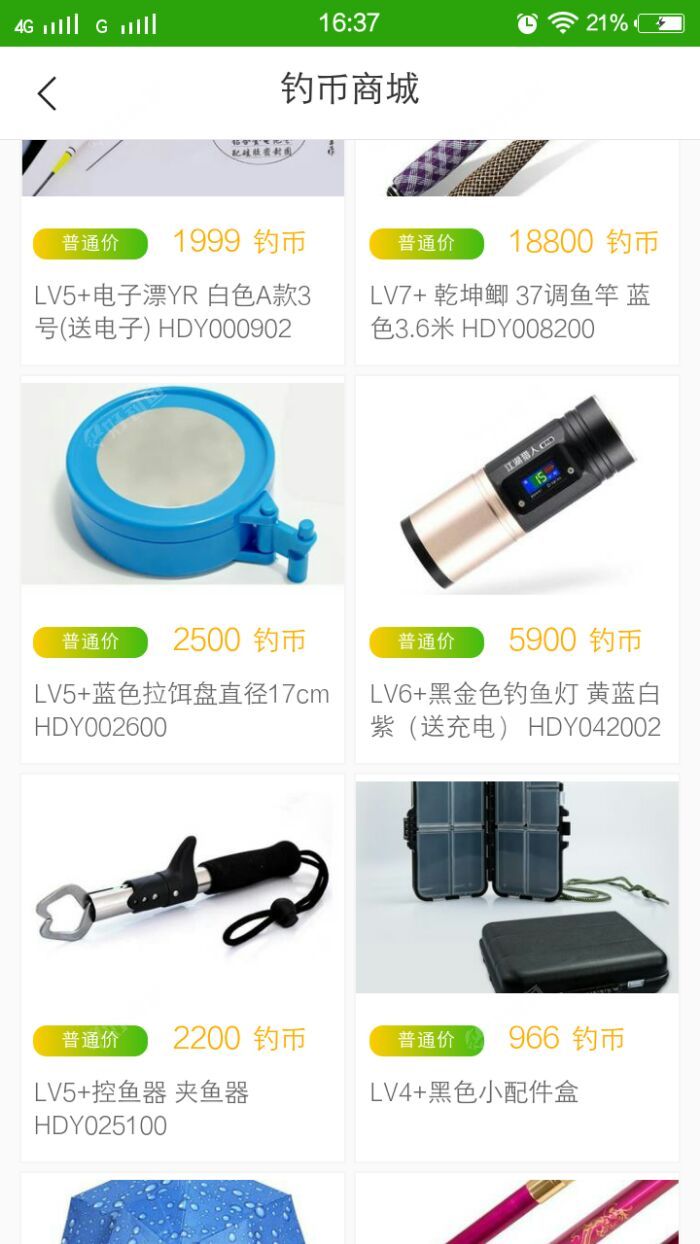Open LV5+控鱼器 夹鱼器 item
The height and width of the screenshot is (1244, 700).
click(182, 966)
